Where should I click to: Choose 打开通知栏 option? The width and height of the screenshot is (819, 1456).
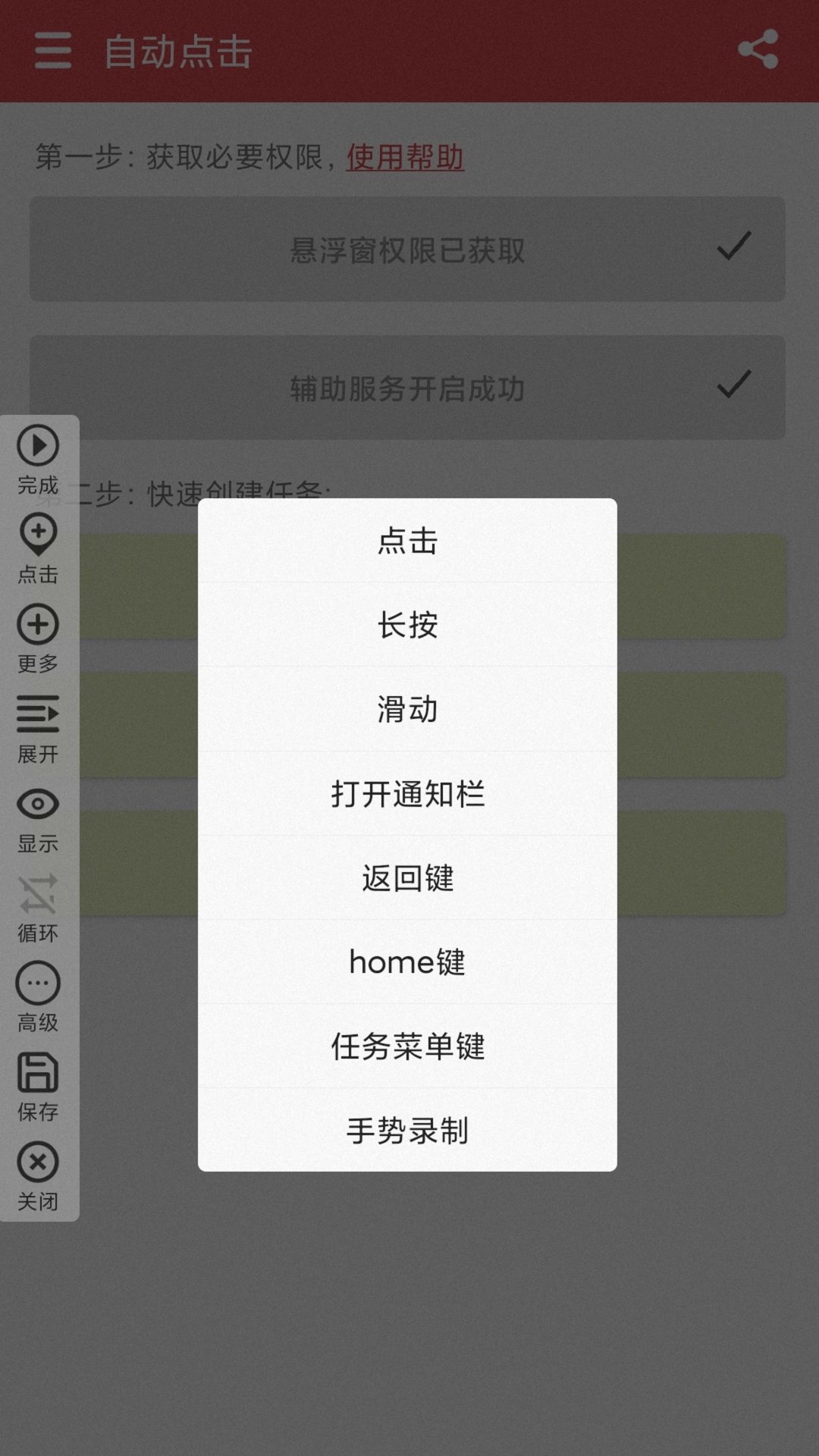[x=407, y=794]
